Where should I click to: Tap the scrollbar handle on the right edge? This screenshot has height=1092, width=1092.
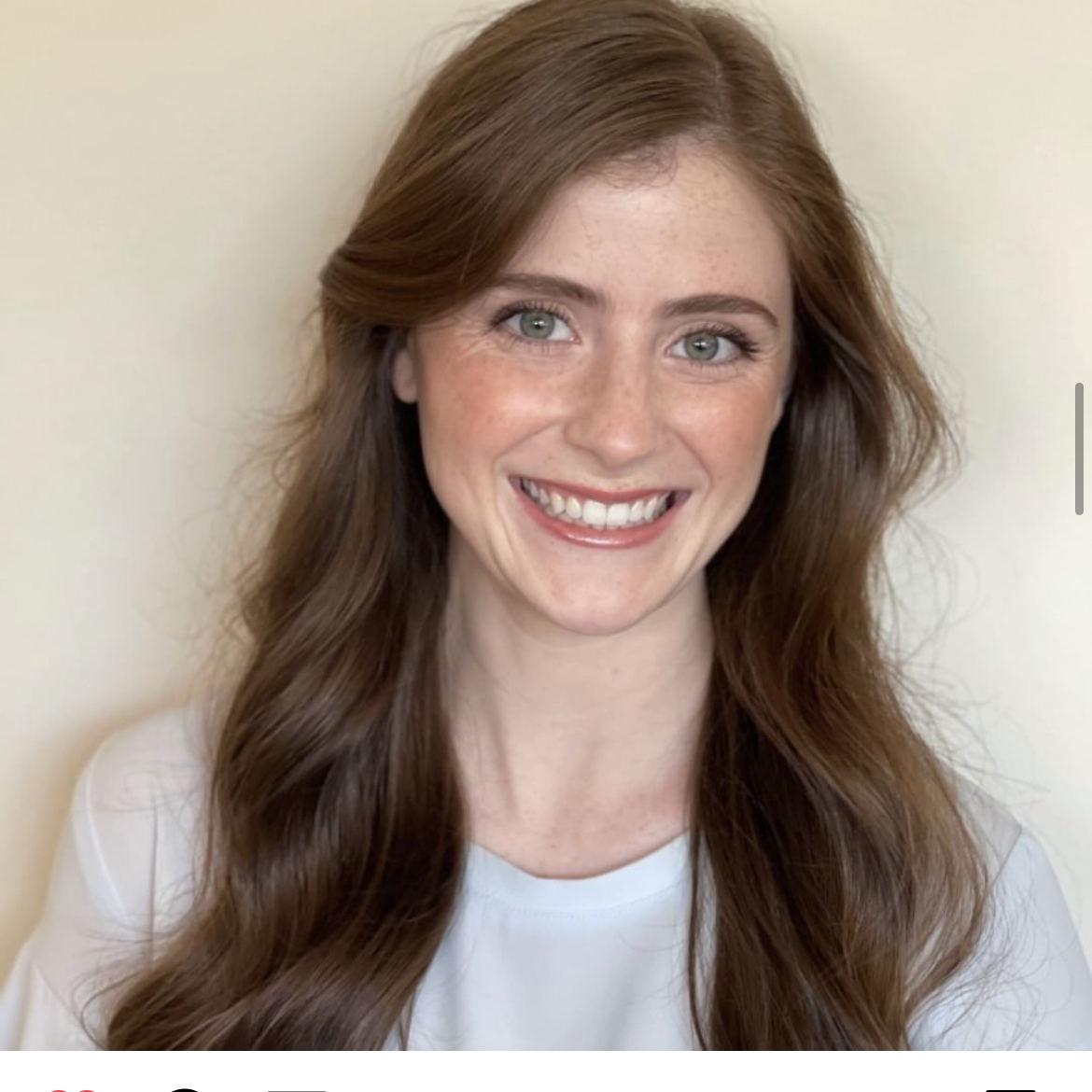(x=1079, y=449)
